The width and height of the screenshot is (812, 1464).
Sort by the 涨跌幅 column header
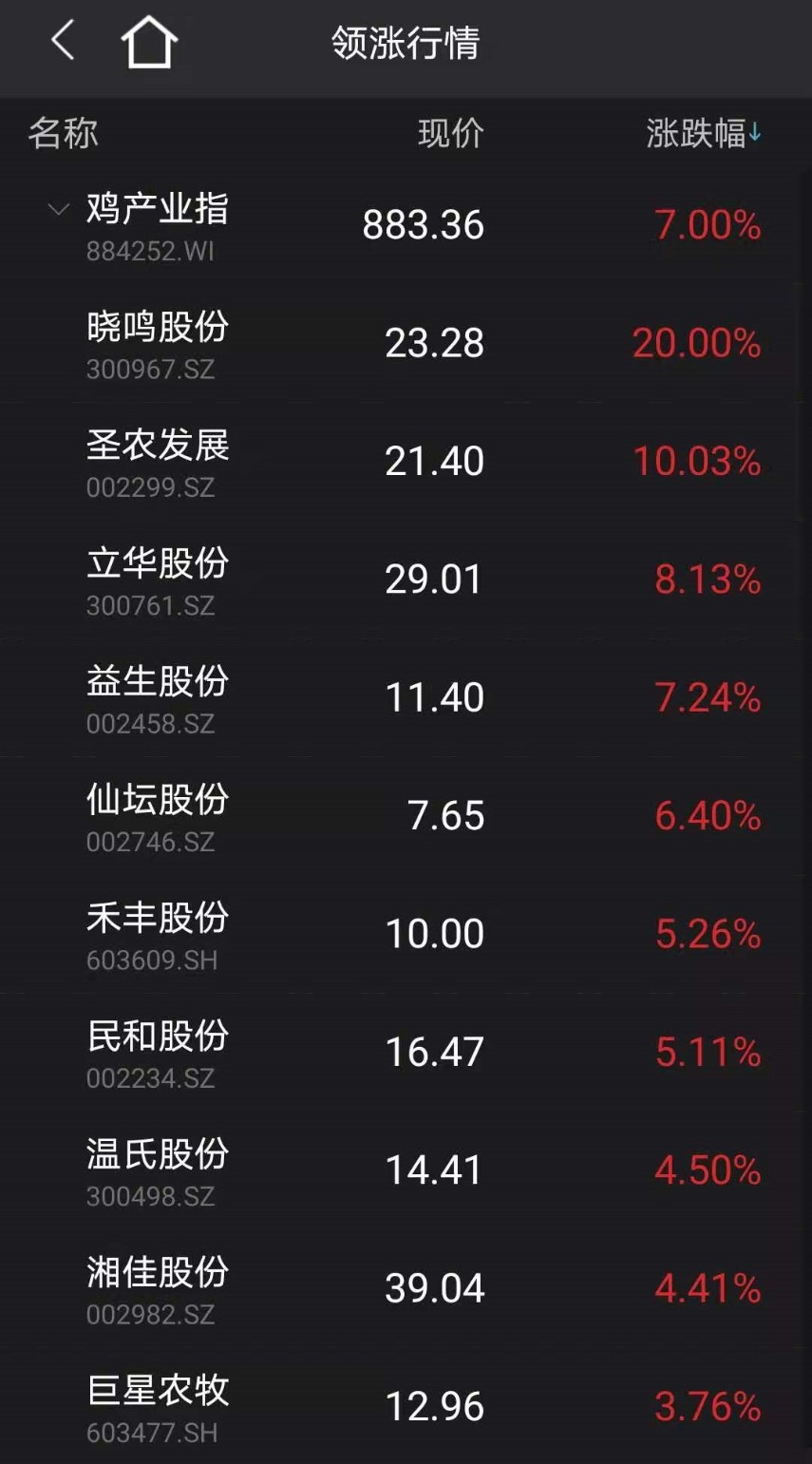[x=704, y=134]
